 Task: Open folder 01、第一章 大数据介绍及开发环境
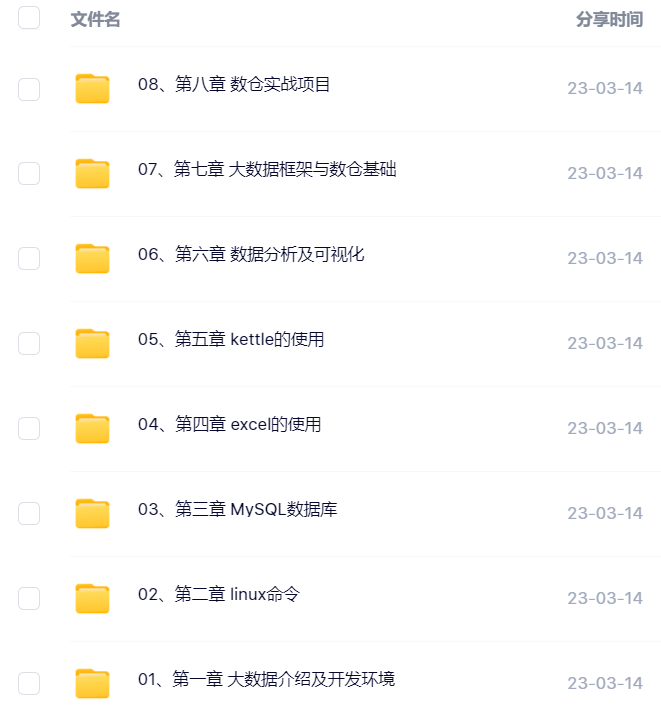[x=266, y=680]
